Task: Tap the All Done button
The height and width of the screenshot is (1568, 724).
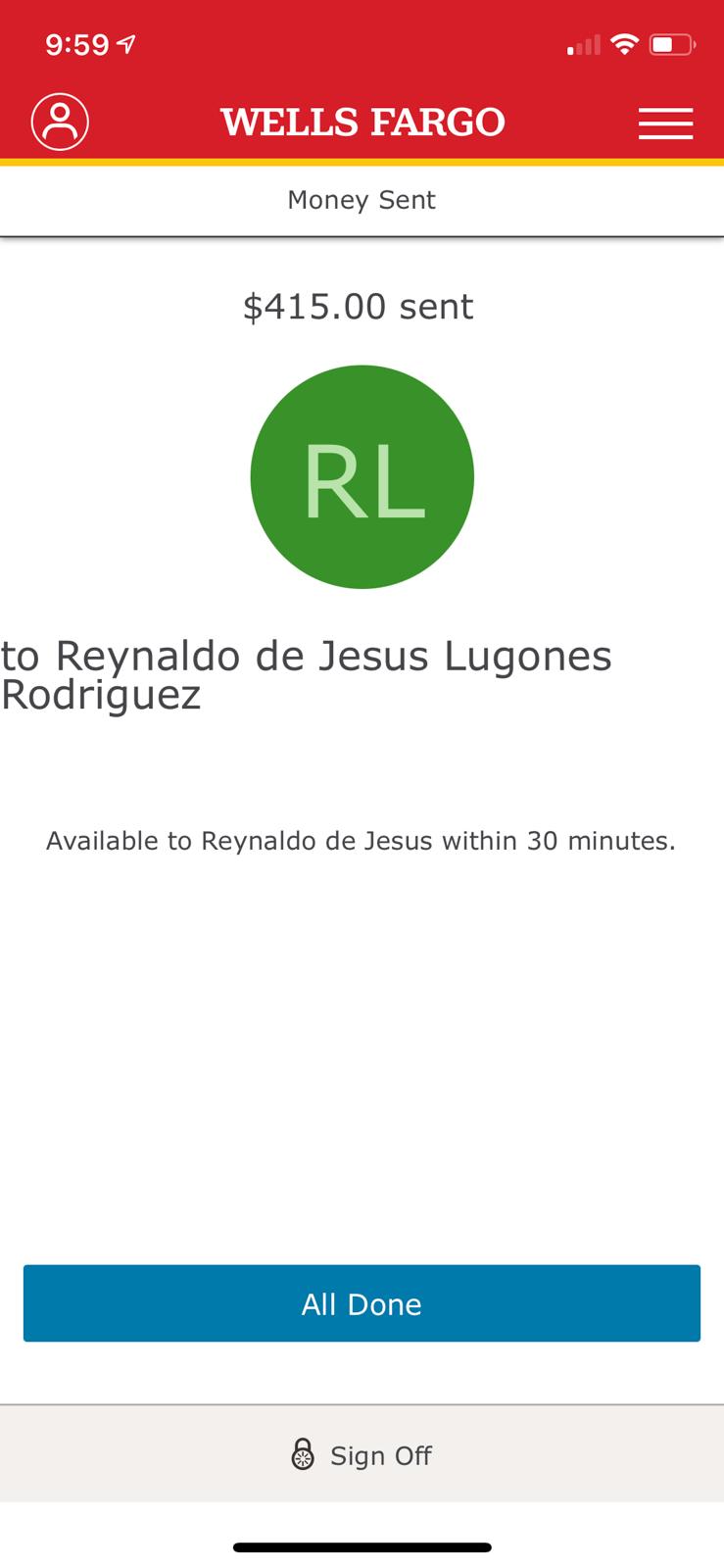Action: (x=362, y=1303)
